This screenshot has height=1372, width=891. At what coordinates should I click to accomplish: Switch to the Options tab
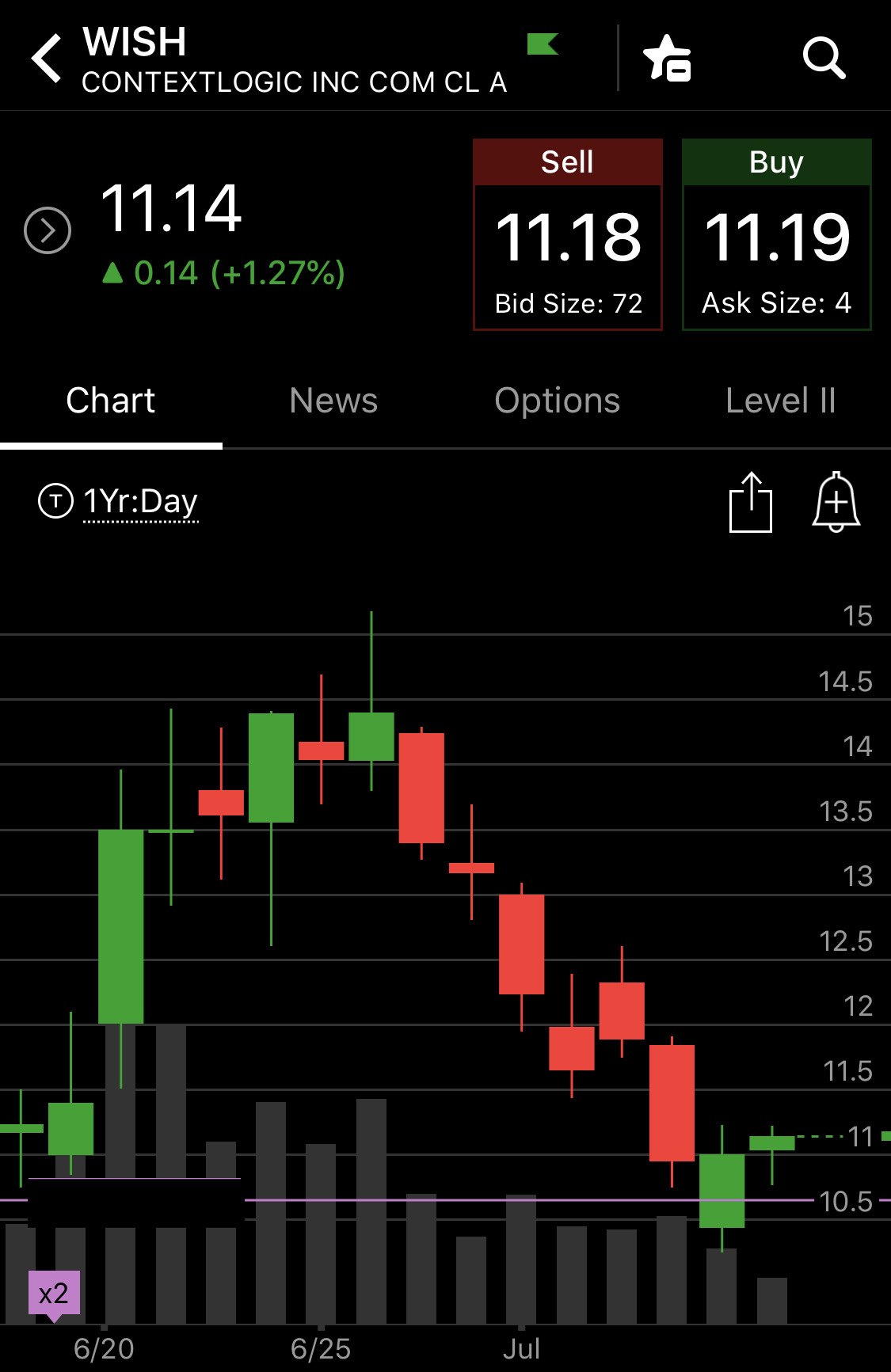click(557, 401)
